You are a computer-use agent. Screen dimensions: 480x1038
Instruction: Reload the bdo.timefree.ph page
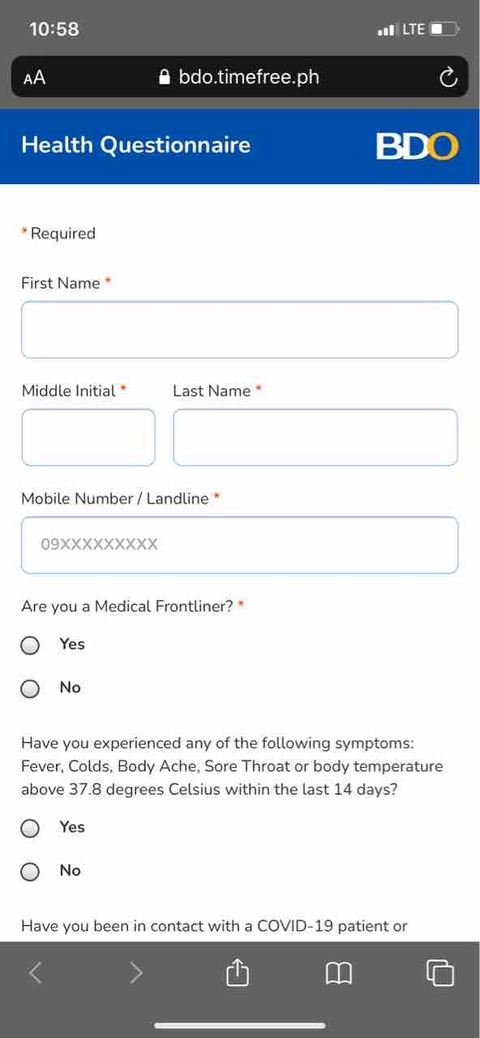[448, 77]
